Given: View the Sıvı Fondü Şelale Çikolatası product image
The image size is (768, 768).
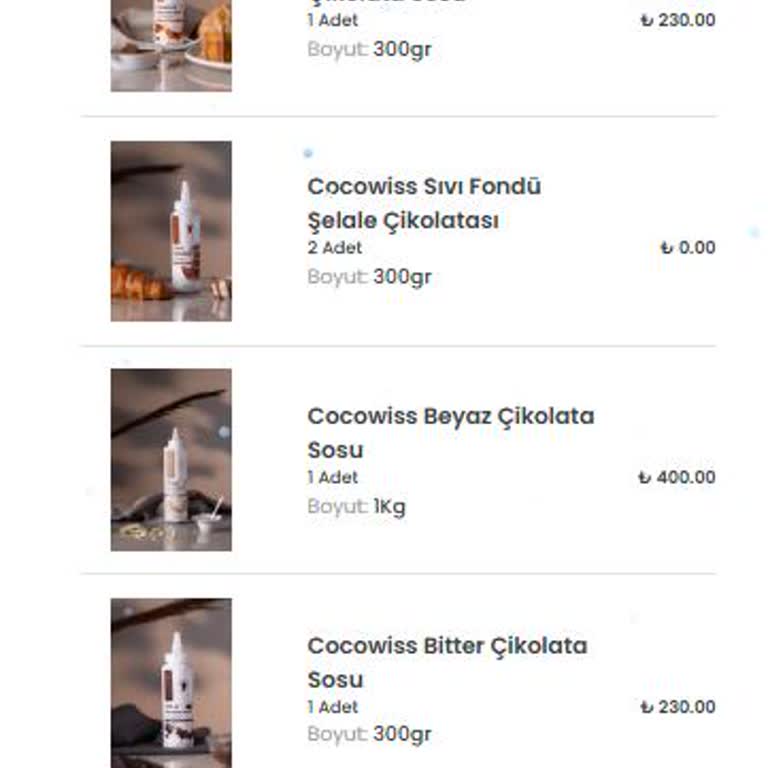Looking at the screenshot, I should [x=171, y=231].
